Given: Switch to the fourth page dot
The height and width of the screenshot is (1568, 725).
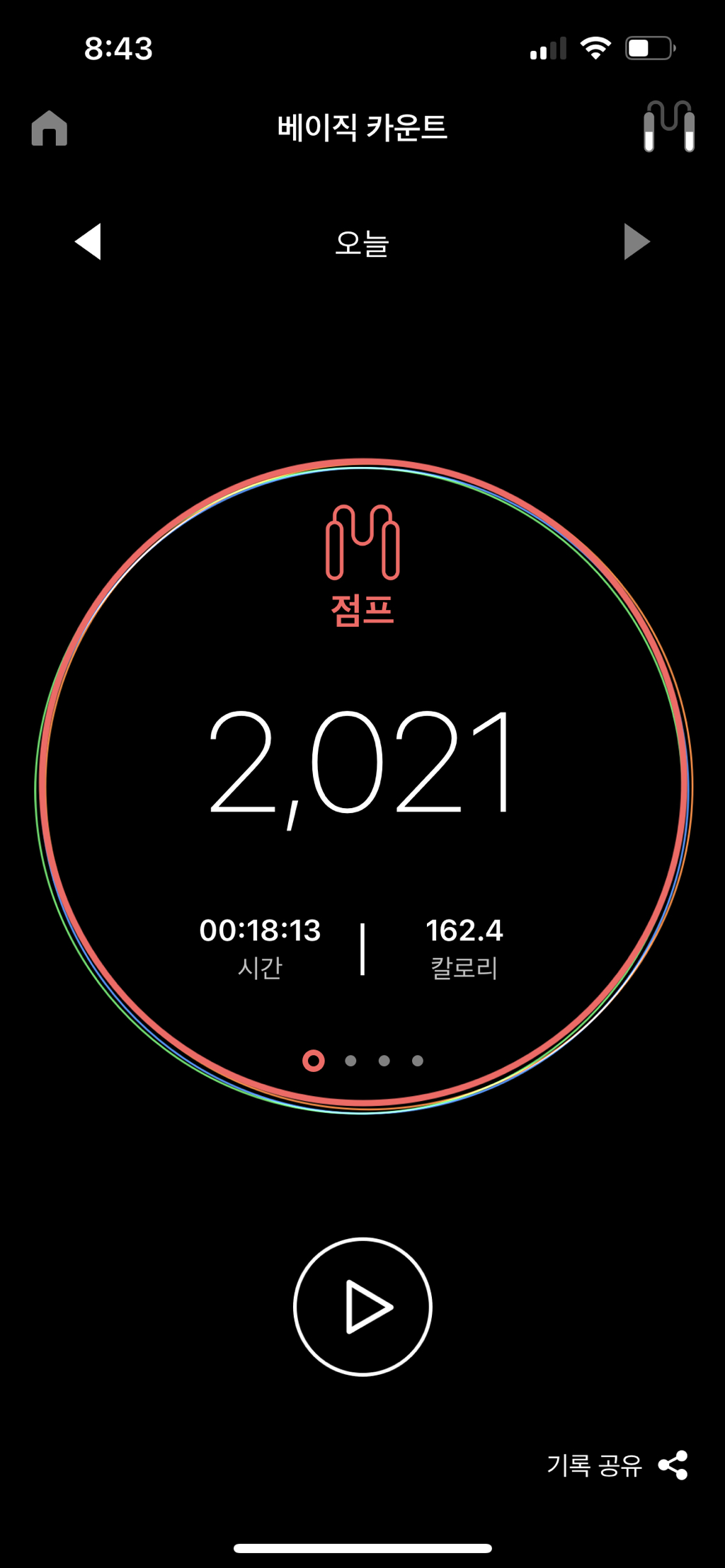Looking at the screenshot, I should tap(417, 1059).
